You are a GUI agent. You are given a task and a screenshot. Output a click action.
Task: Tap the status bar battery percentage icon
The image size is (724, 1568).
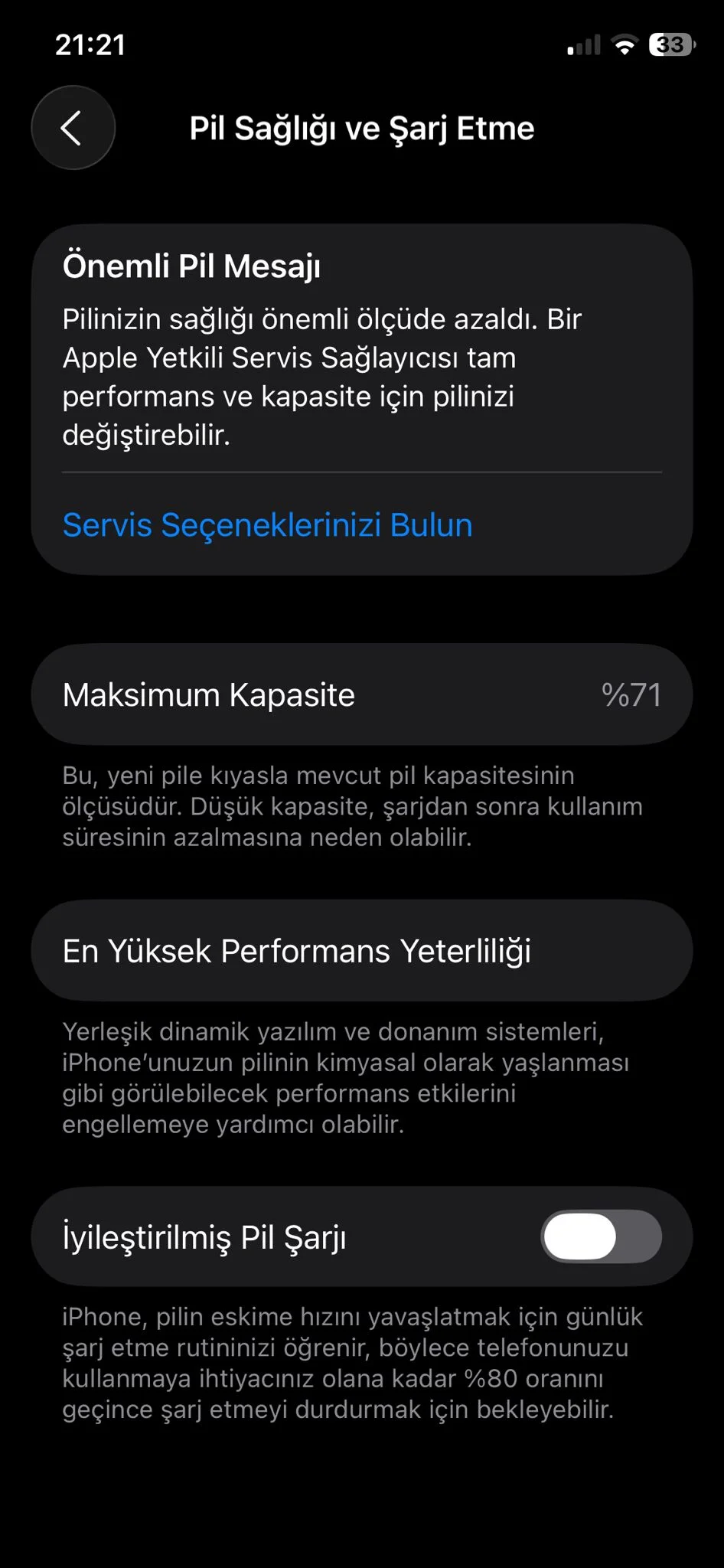(671, 44)
